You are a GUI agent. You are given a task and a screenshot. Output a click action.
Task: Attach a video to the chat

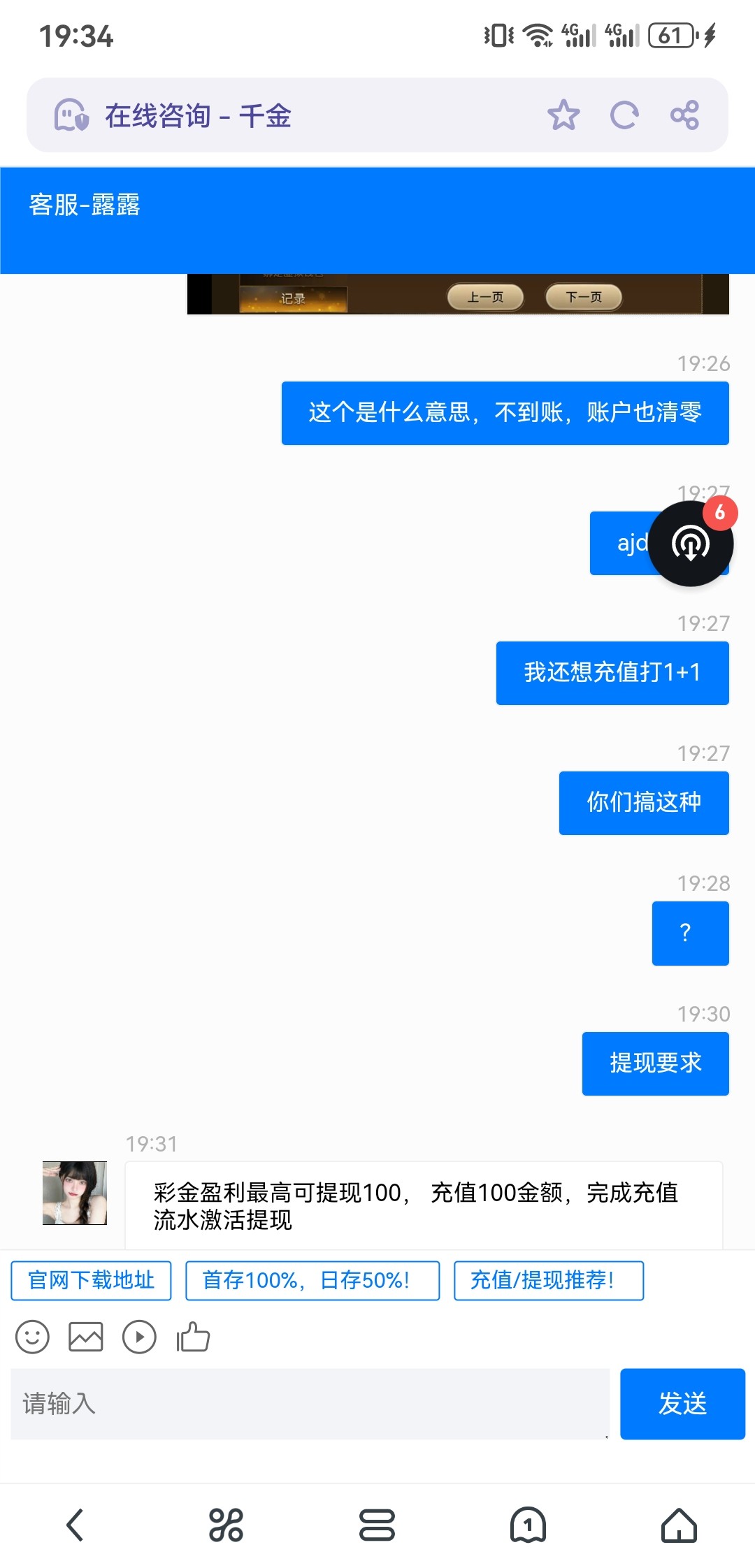coord(139,1337)
